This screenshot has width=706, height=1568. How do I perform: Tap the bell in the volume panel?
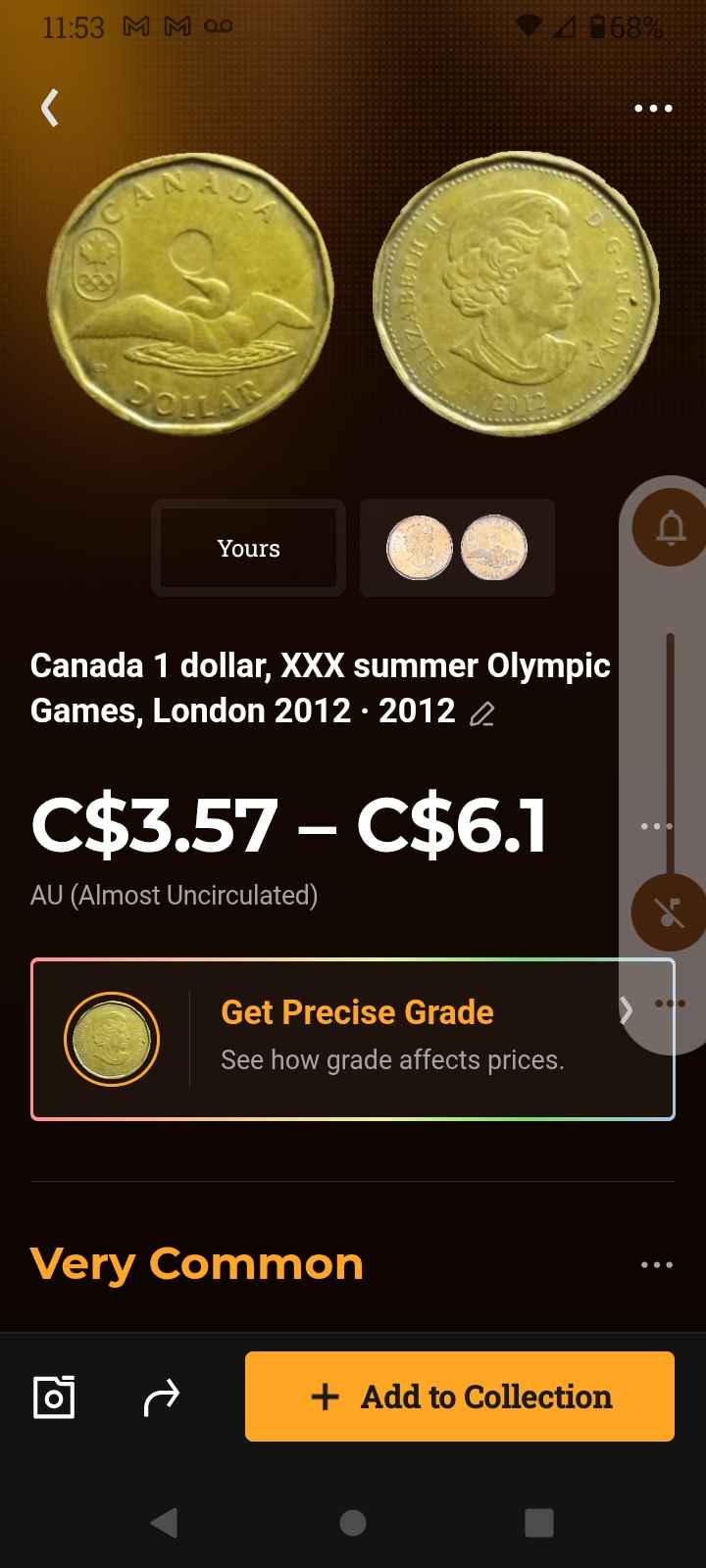tap(671, 529)
